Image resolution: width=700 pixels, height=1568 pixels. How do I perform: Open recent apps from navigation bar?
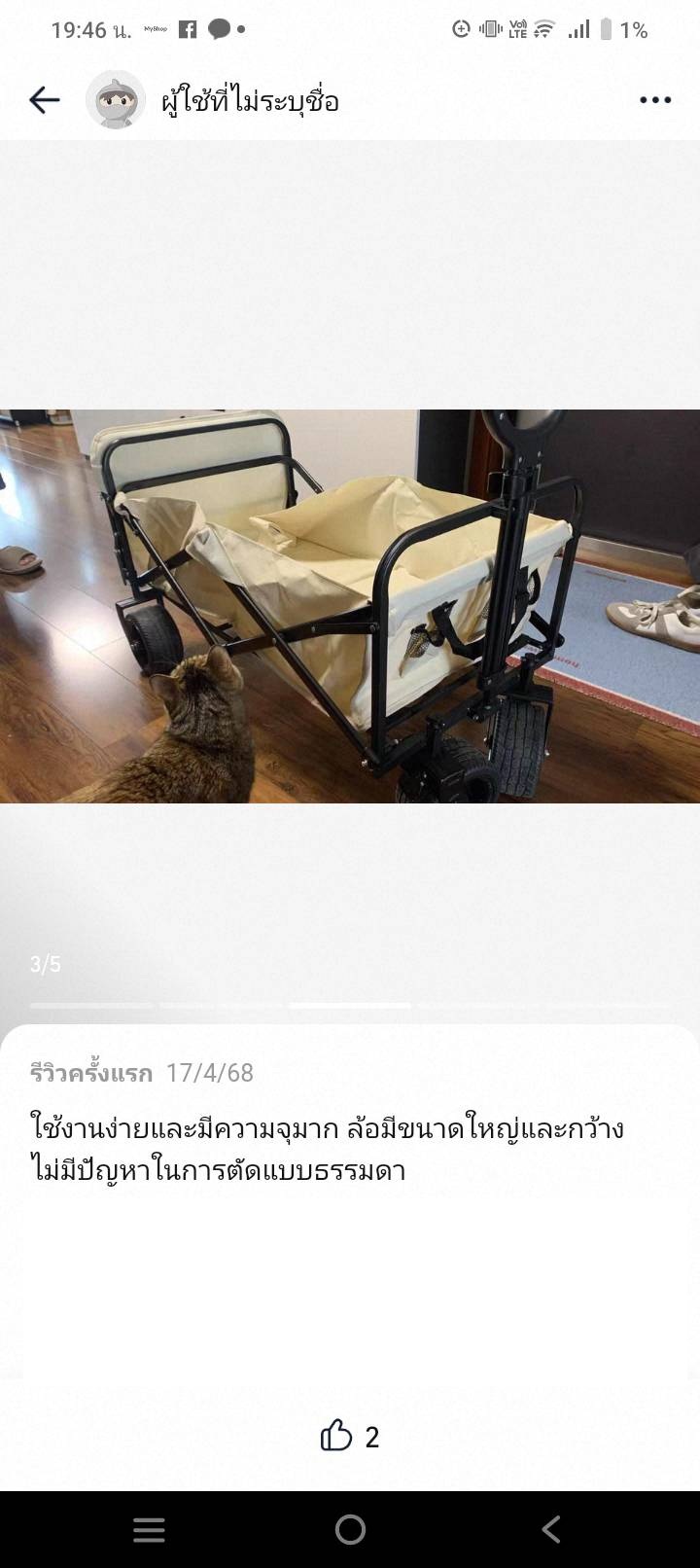(x=149, y=1529)
